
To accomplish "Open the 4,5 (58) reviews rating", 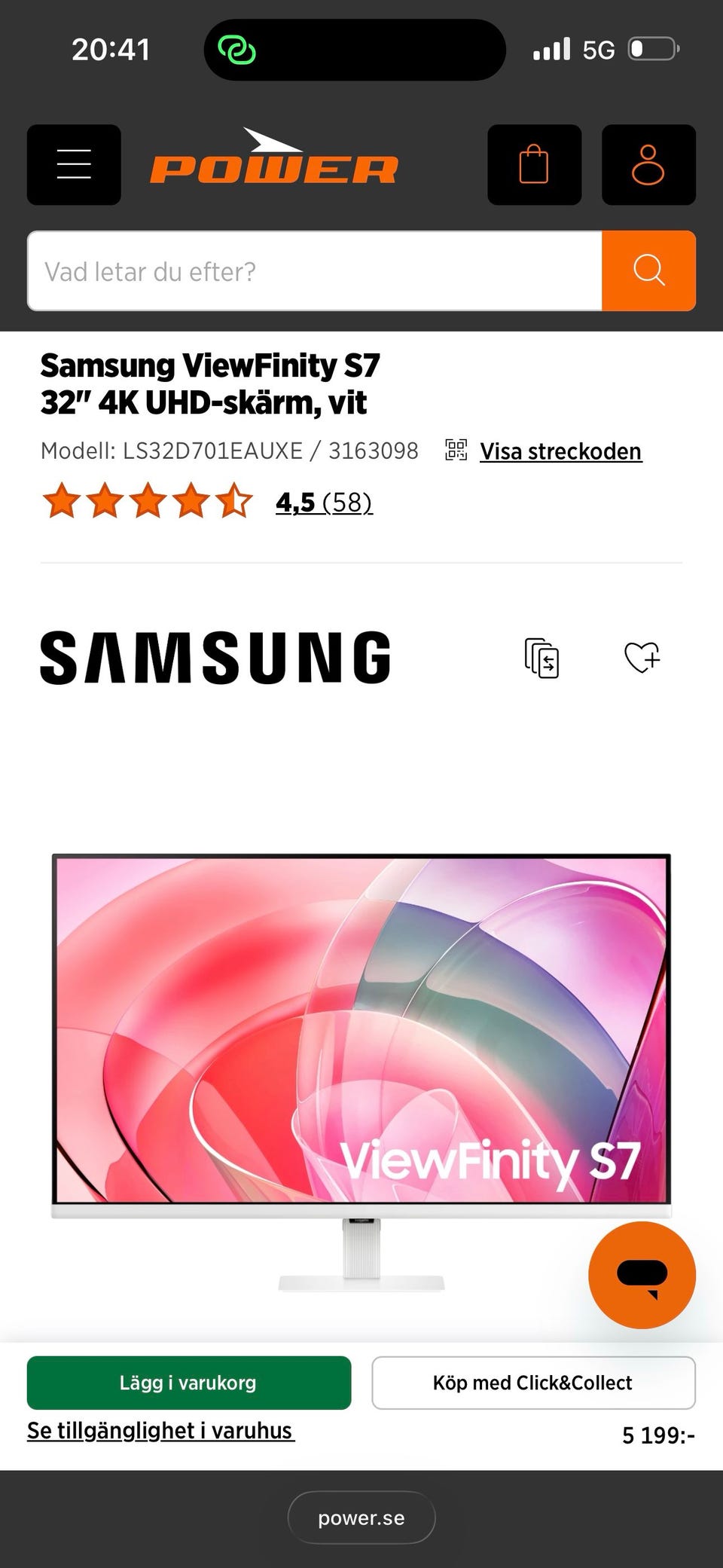I will coord(324,502).
